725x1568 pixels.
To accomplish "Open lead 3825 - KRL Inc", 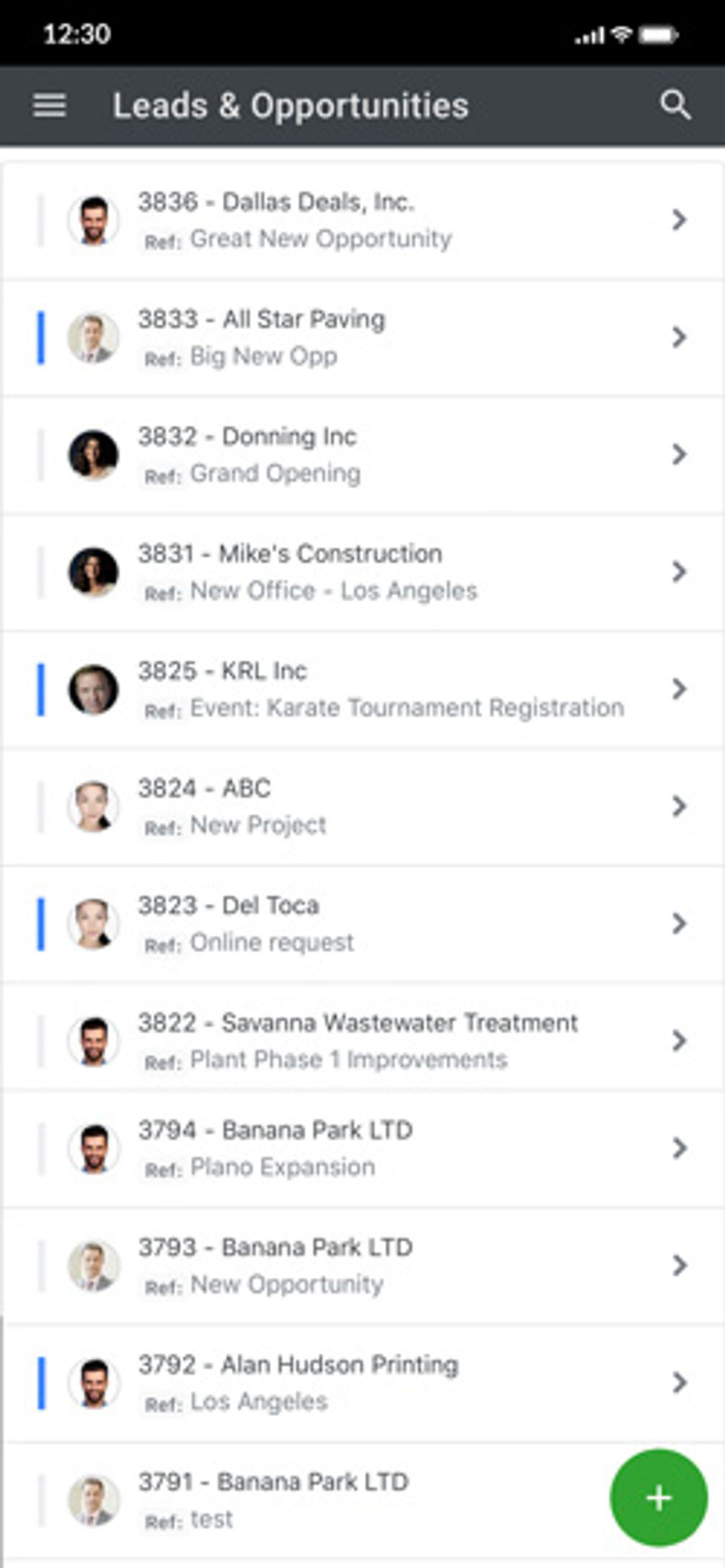I will point(362,689).
